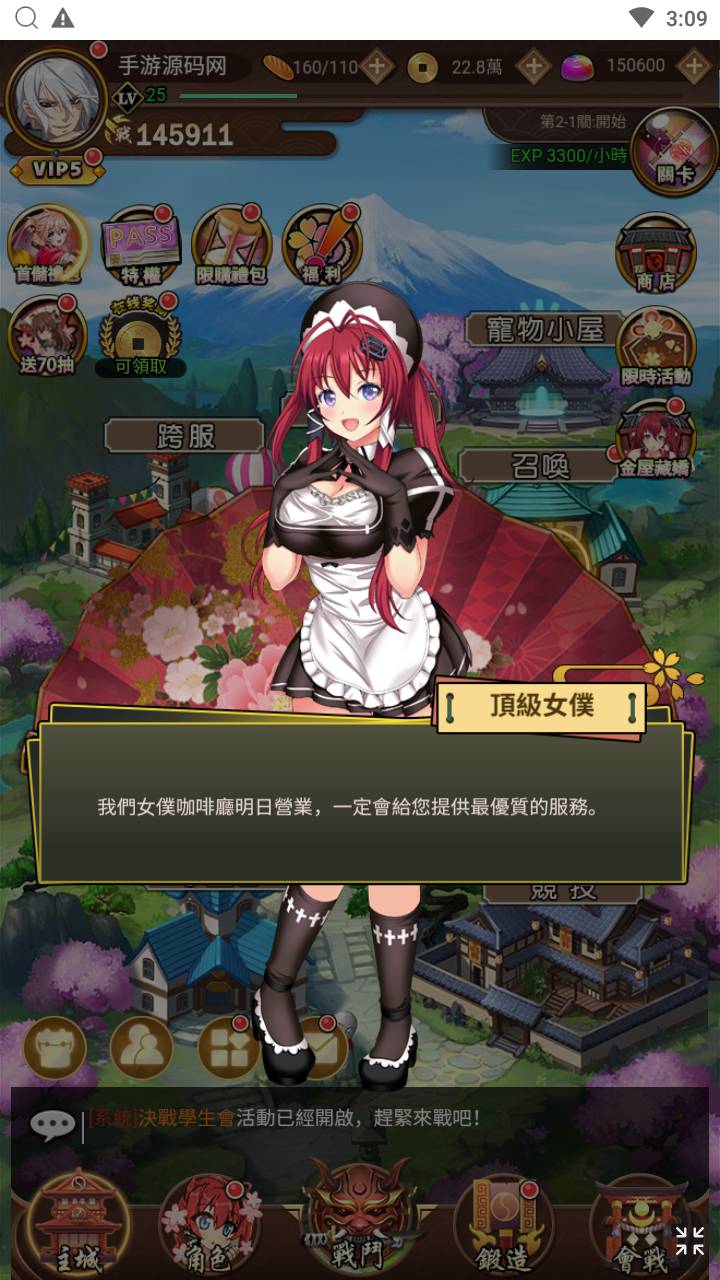720x1280 pixels.
Task: Add gold coins with plus button
Action: click(x=534, y=68)
